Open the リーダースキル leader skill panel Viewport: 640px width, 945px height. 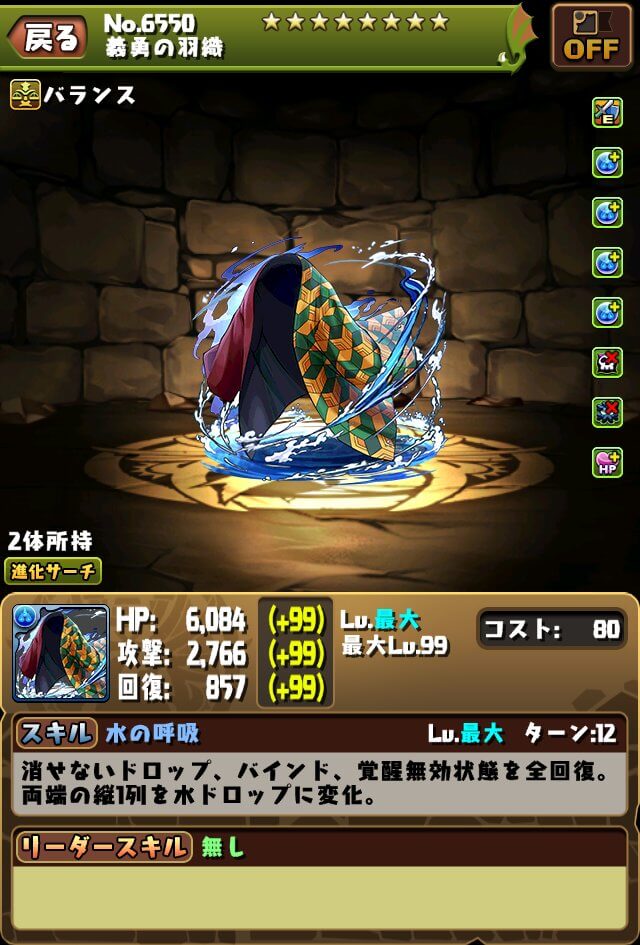click(103, 848)
